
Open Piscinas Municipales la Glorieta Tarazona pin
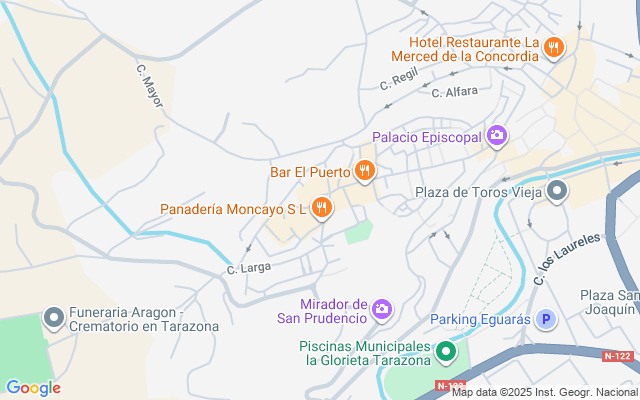(x=446, y=352)
